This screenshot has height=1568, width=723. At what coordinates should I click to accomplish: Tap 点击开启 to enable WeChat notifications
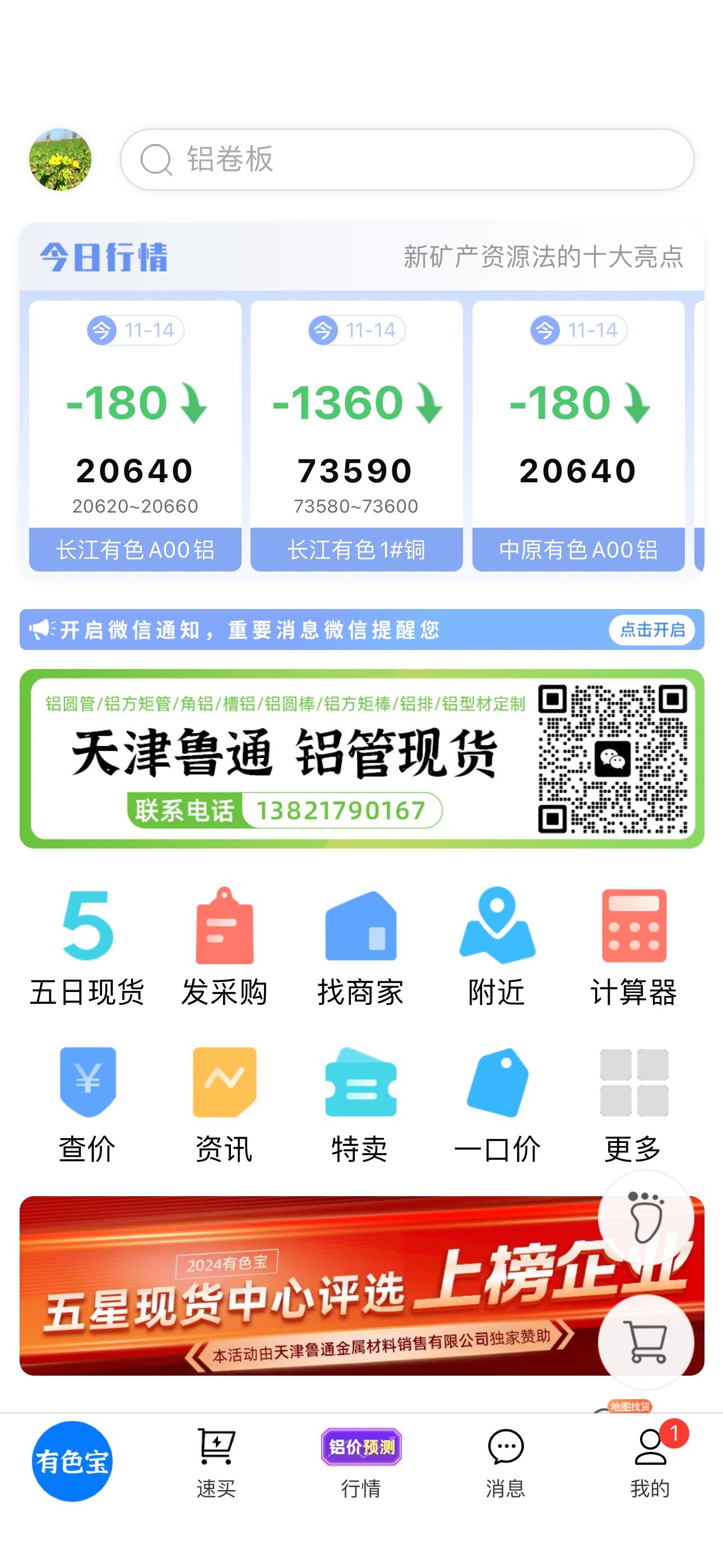click(653, 629)
